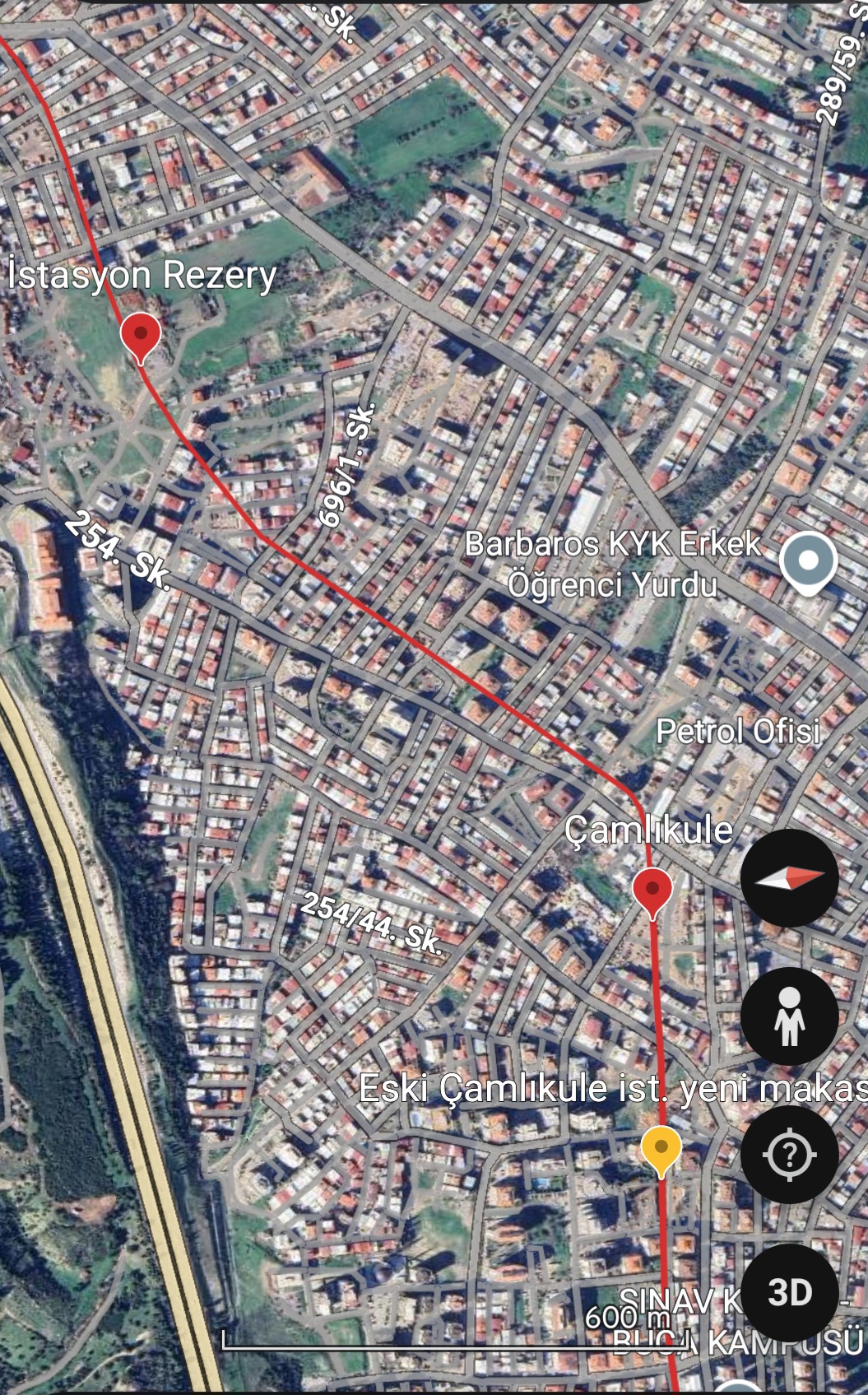Center map on my location
The height and width of the screenshot is (1395, 868).
(x=789, y=1155)
